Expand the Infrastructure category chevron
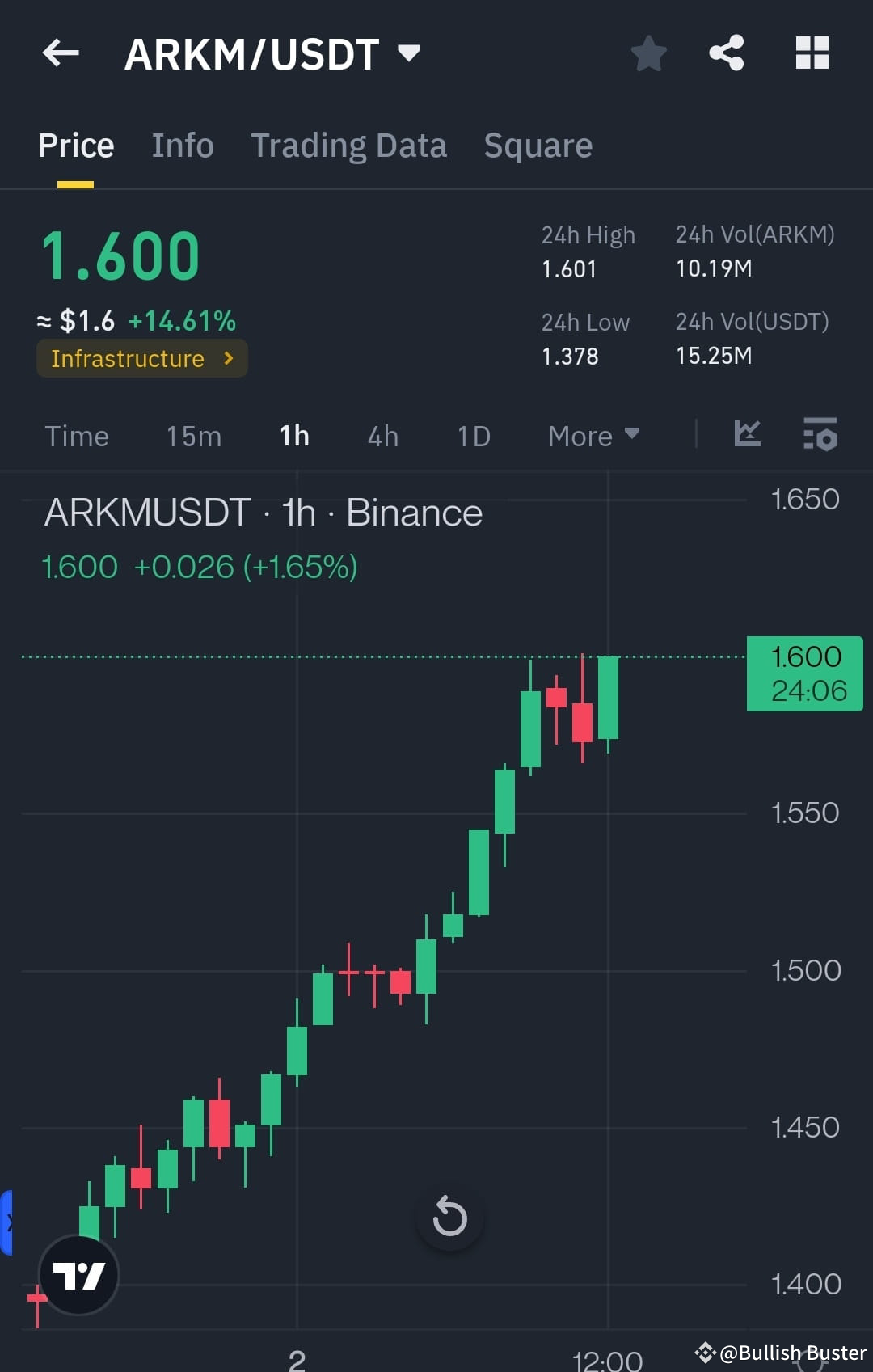 point(229,358)
